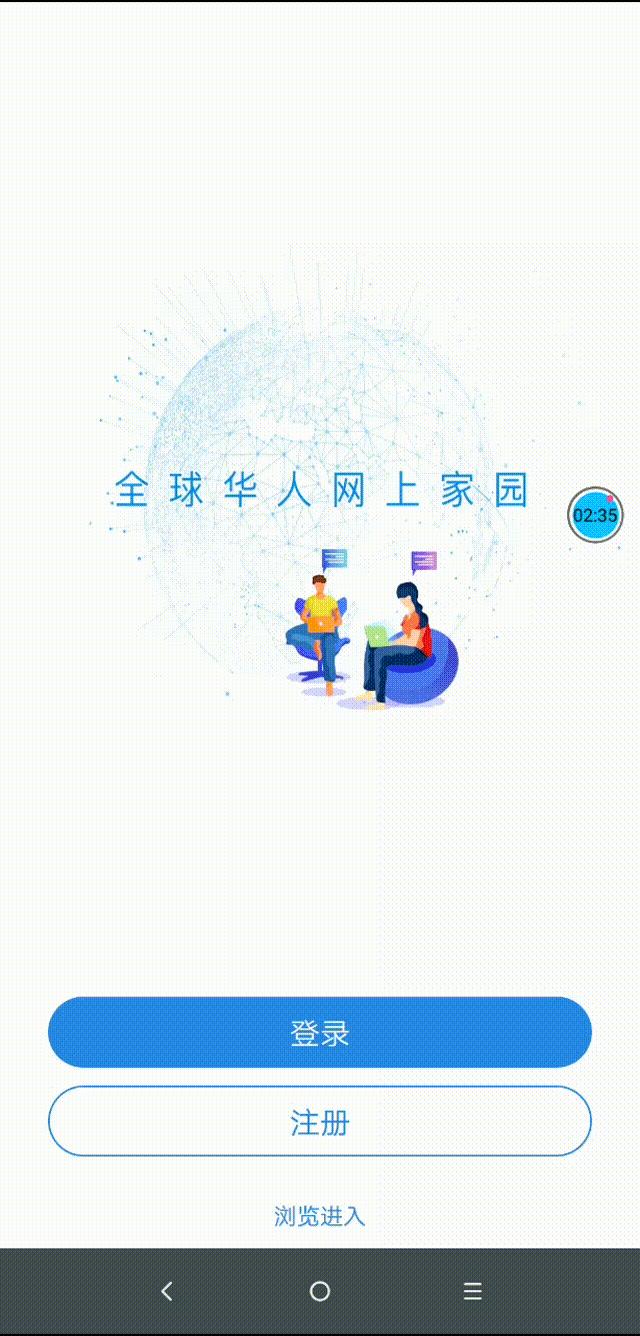Tap the 注册 register button
The image size is (640, 1336).
click(x=320, y=1122)
